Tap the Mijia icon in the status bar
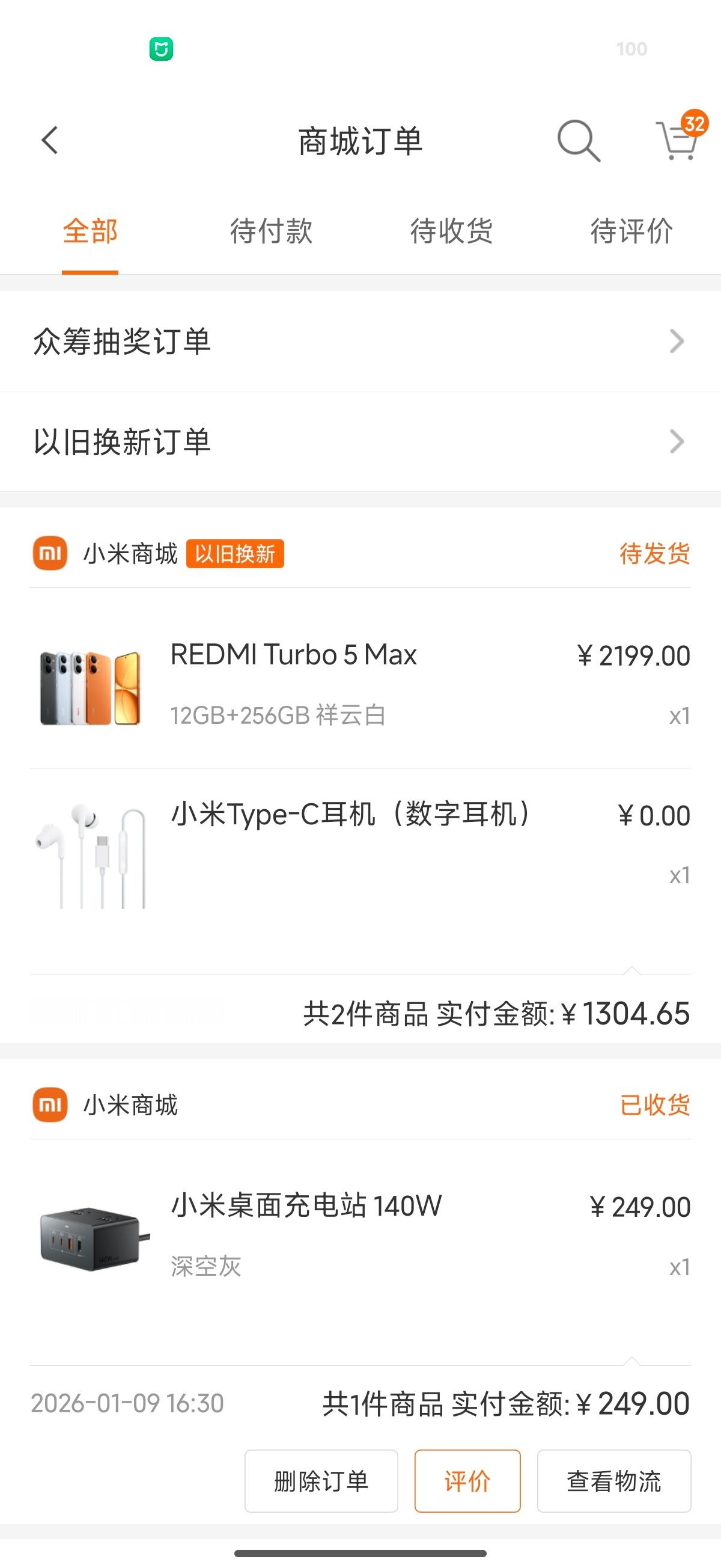 click(160, 47)
